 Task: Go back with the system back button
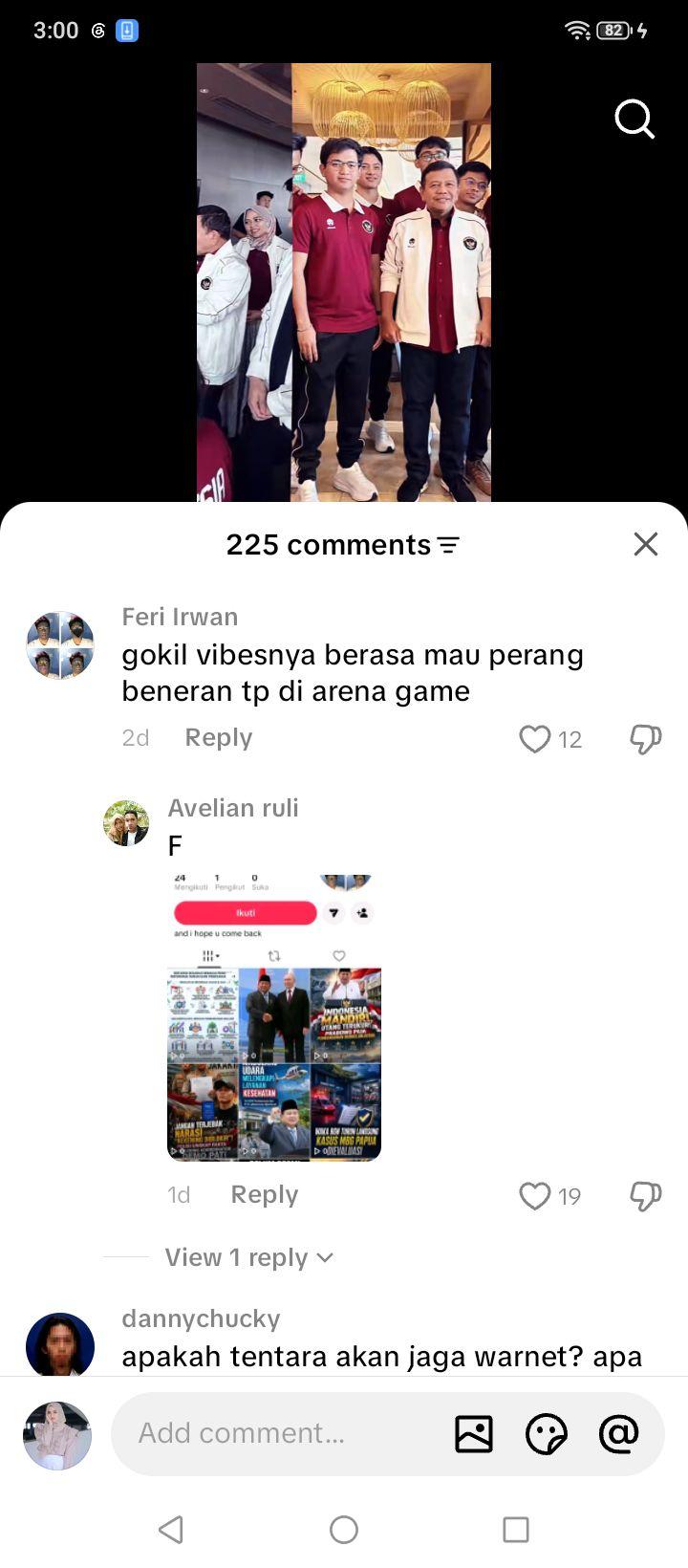click(x=171, y=1530)
